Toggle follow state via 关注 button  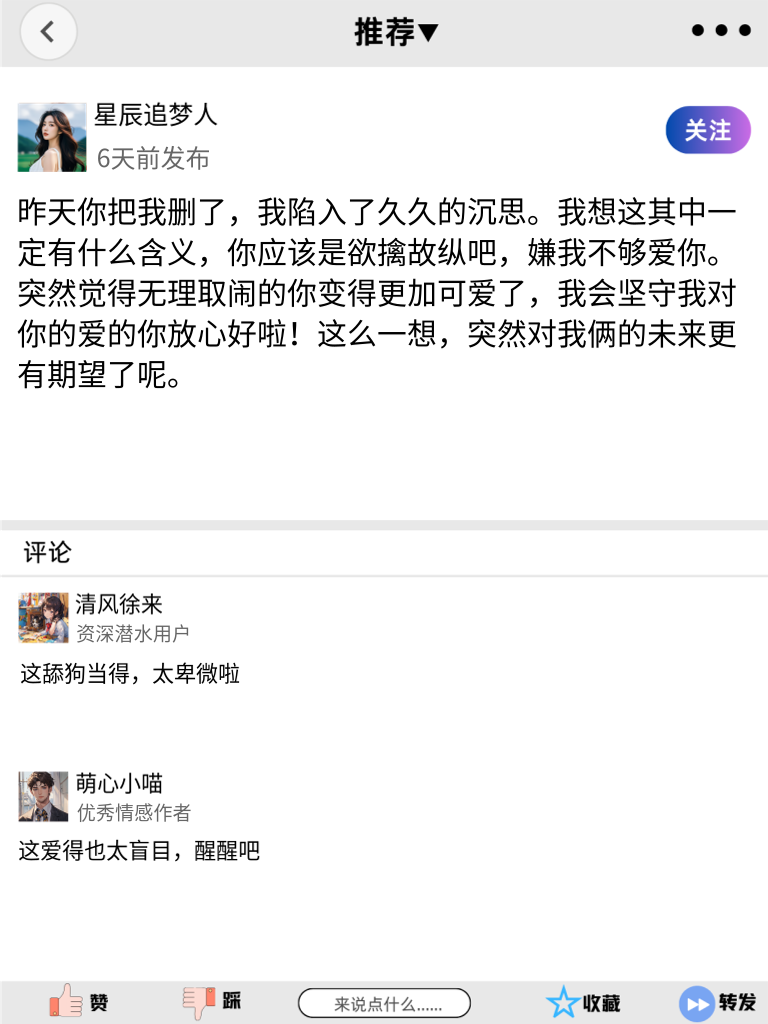tap(707, 130)
